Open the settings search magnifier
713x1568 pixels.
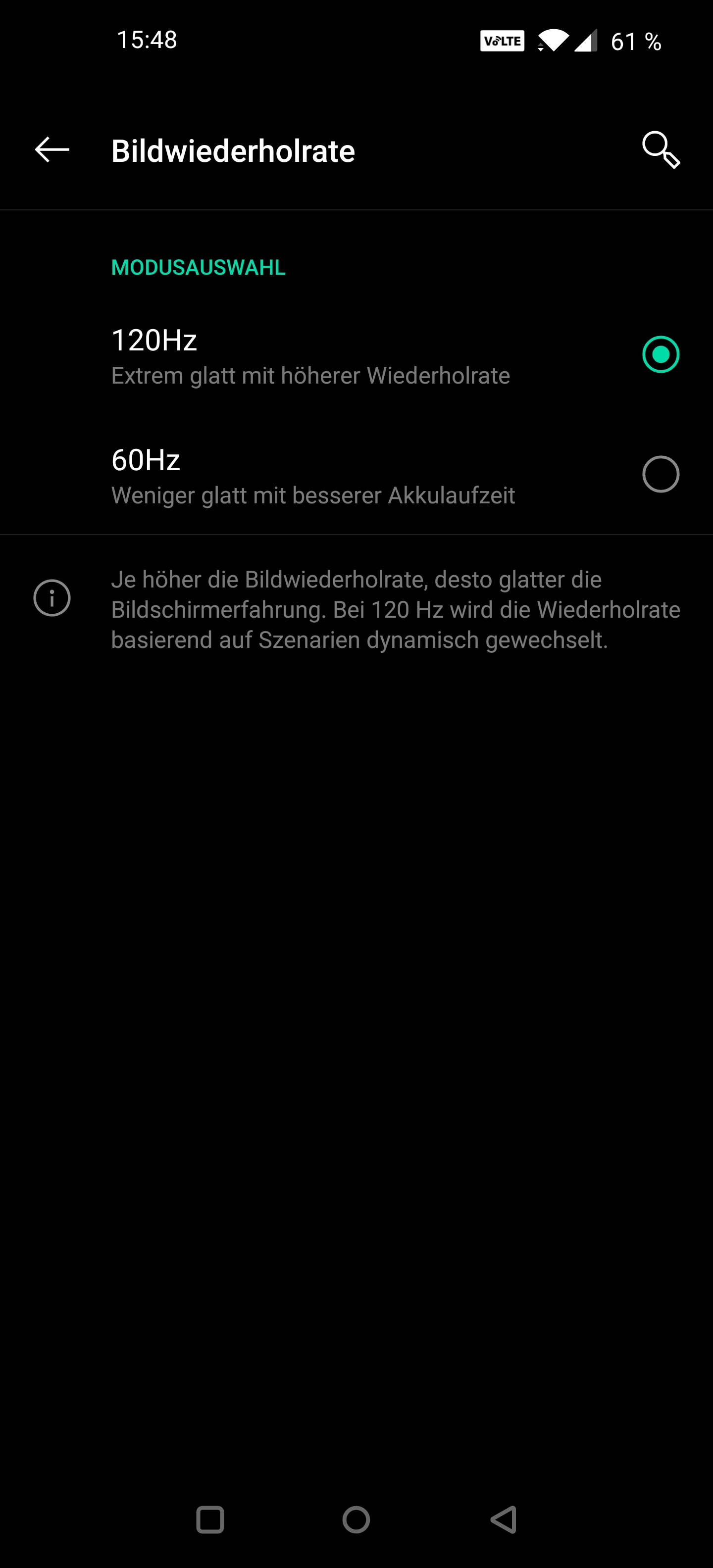pos(661,150)
